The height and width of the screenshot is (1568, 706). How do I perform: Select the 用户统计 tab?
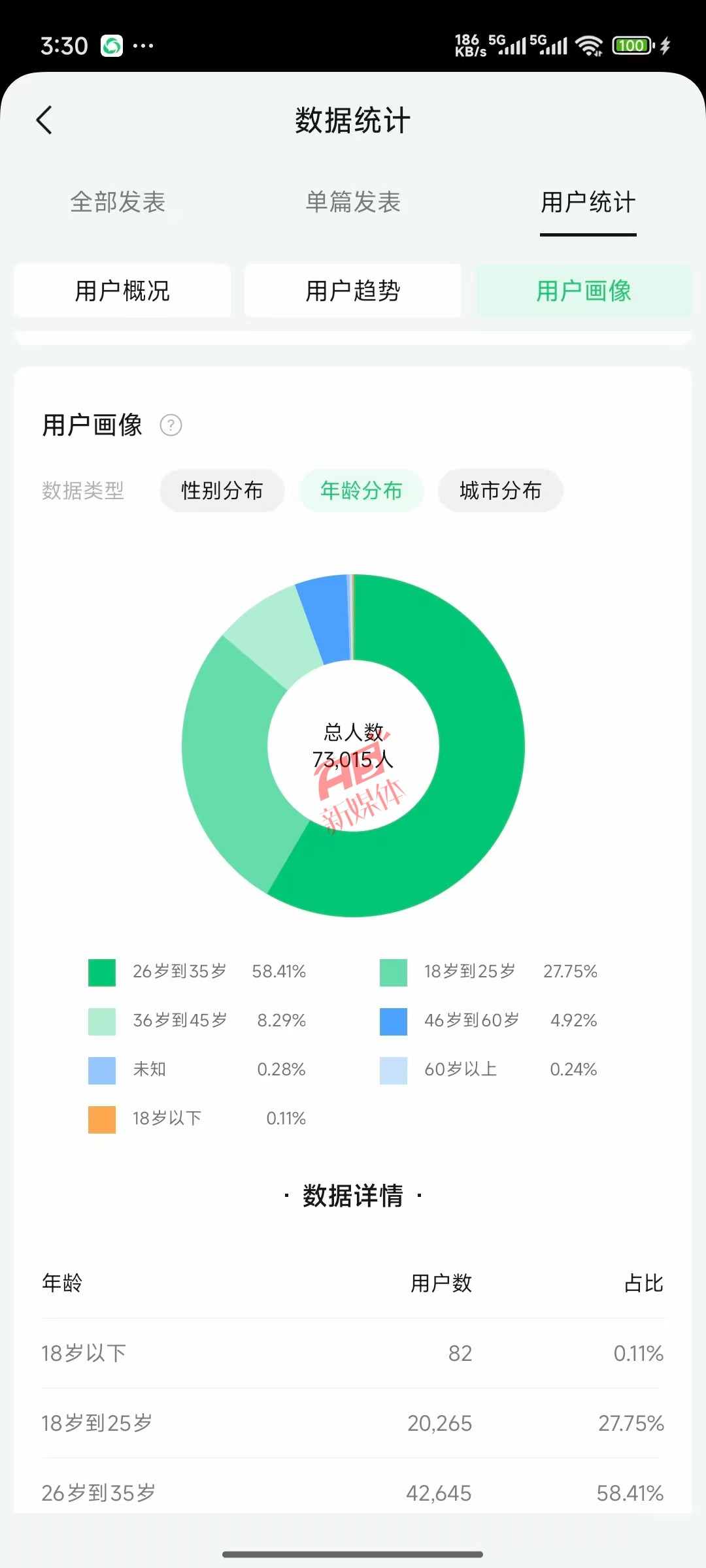[588, 203]
